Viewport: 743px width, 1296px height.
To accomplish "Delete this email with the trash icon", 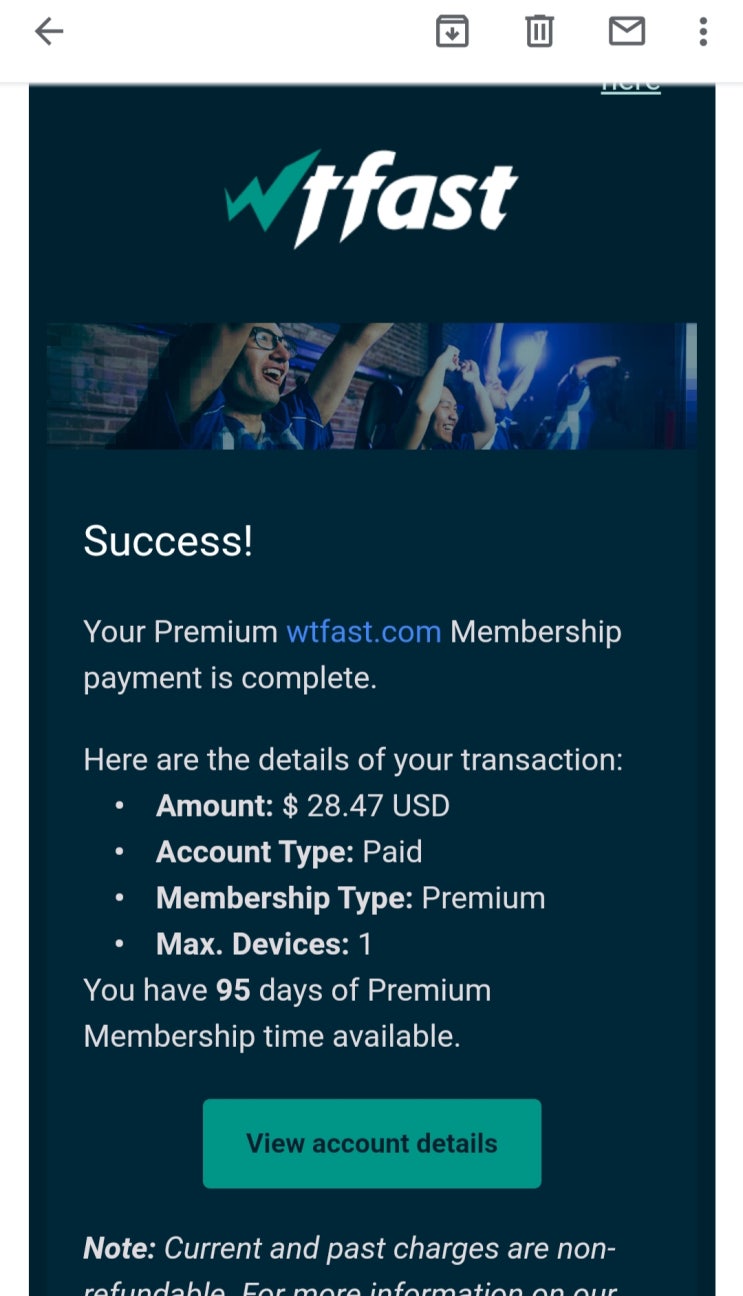I will click(539, 32).
